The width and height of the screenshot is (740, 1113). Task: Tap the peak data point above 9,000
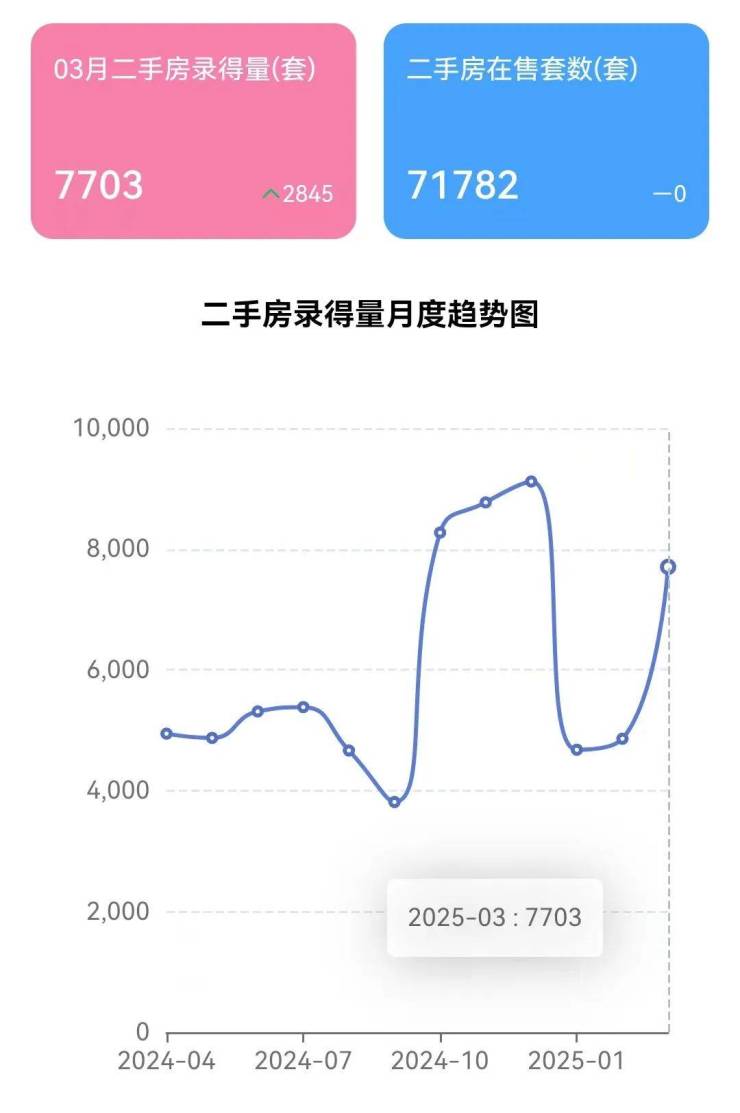532,481
